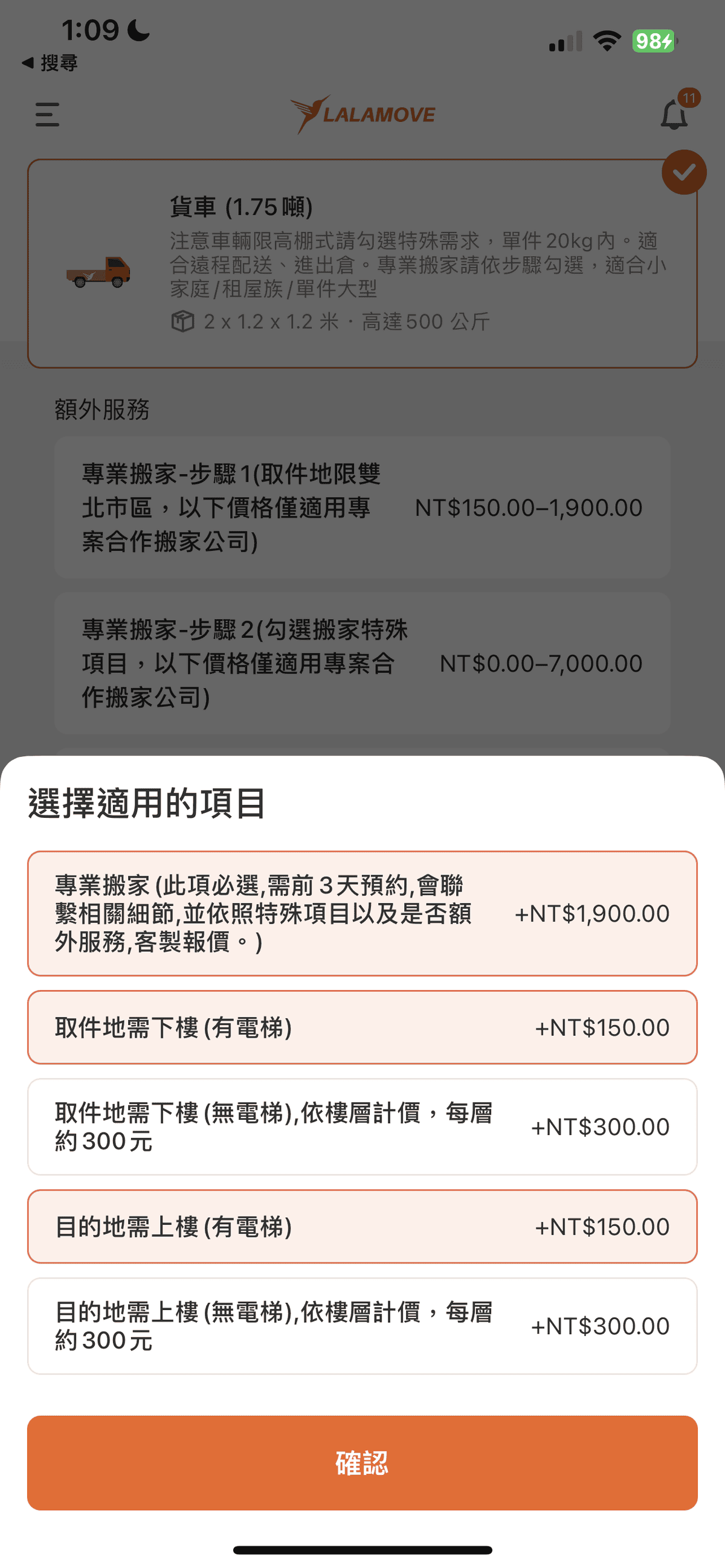
Task: Open the hamburger navigation menu
Action: pyautogui.click(x=47, y=115)
